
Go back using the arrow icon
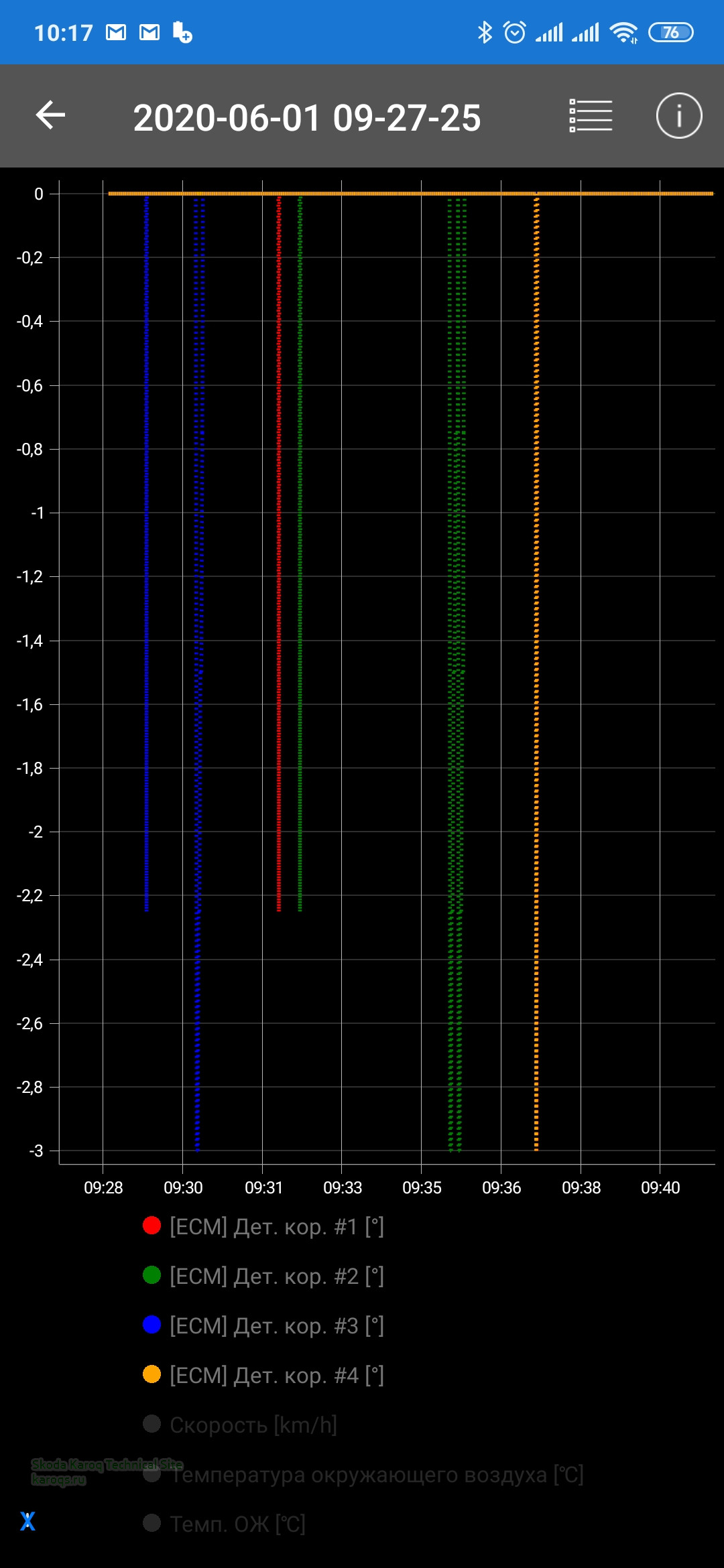[x=50, y=115]
